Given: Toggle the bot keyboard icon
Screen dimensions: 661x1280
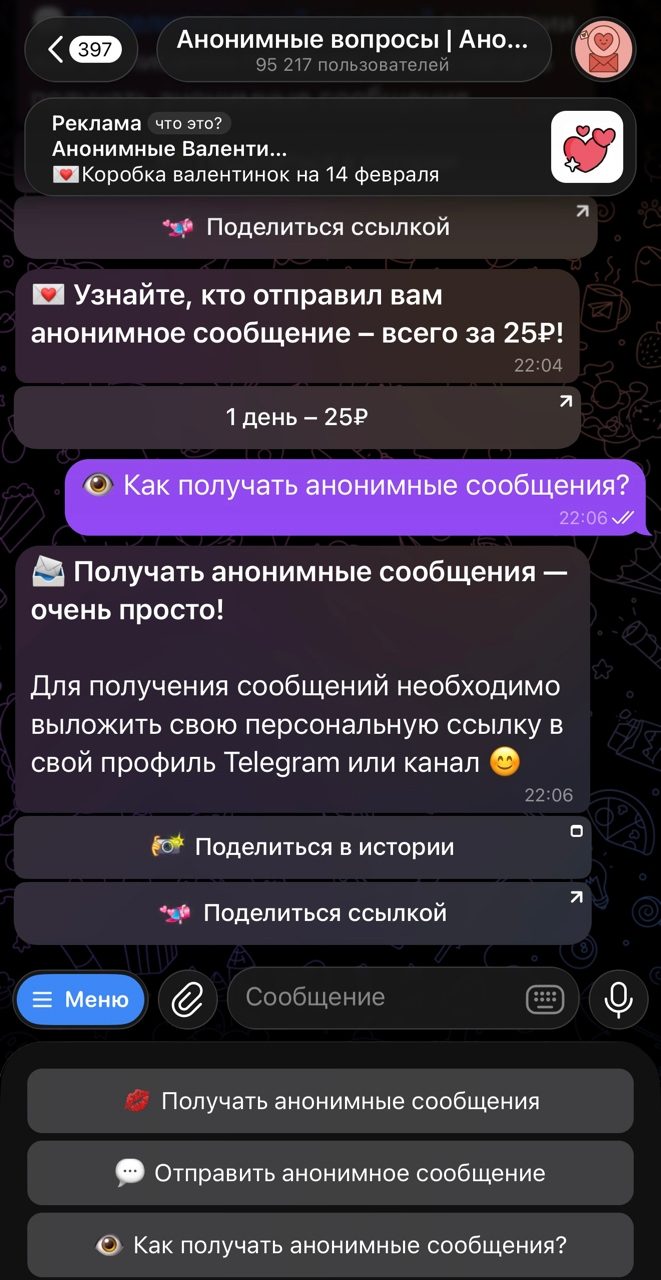Looking at the screenshot, I should (x=545, y=999).
